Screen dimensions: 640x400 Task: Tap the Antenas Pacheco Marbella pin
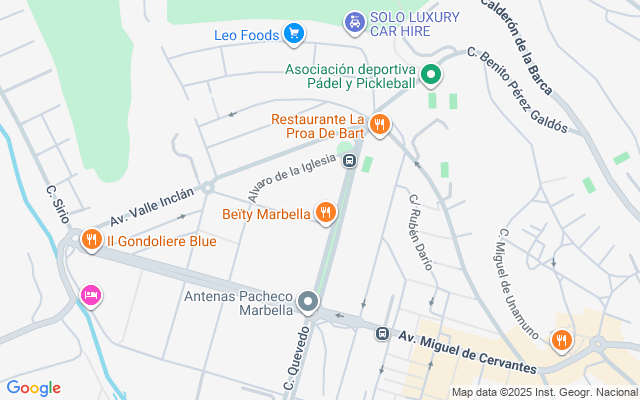click(308, 302)
